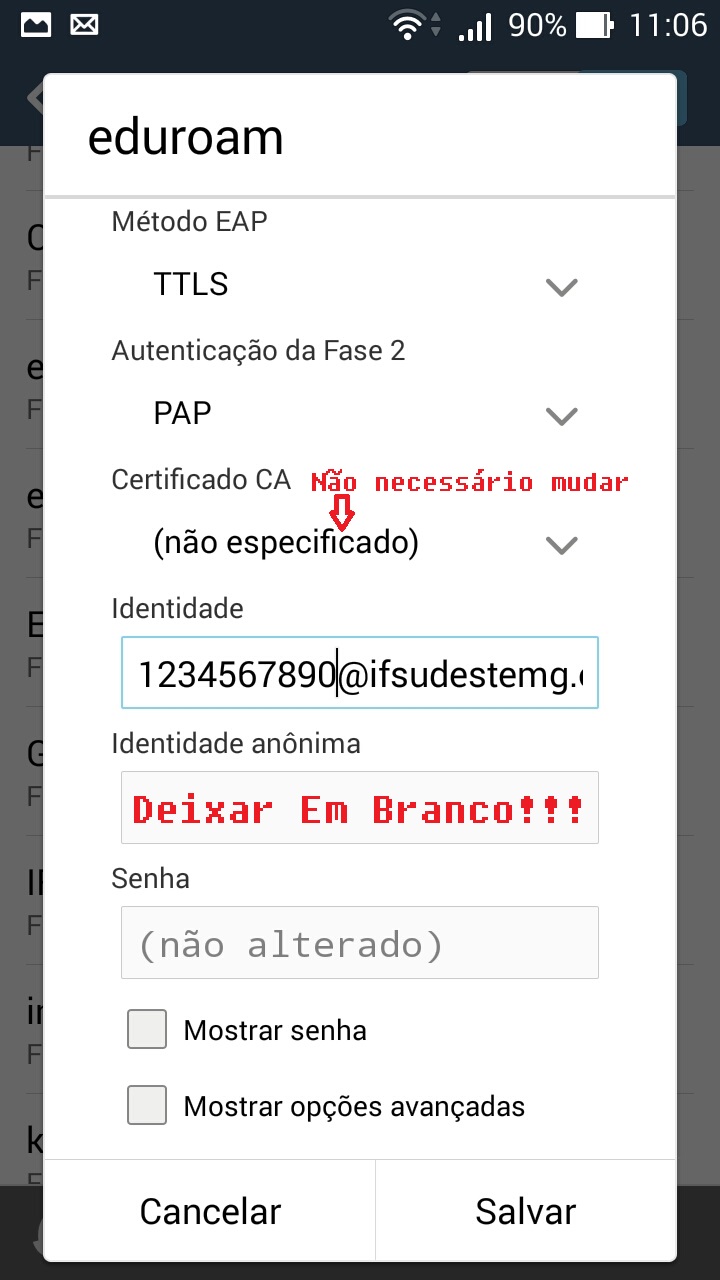Tap the Identidade anônima field
Screen dimensions: 720x1280
click(360, 808)
